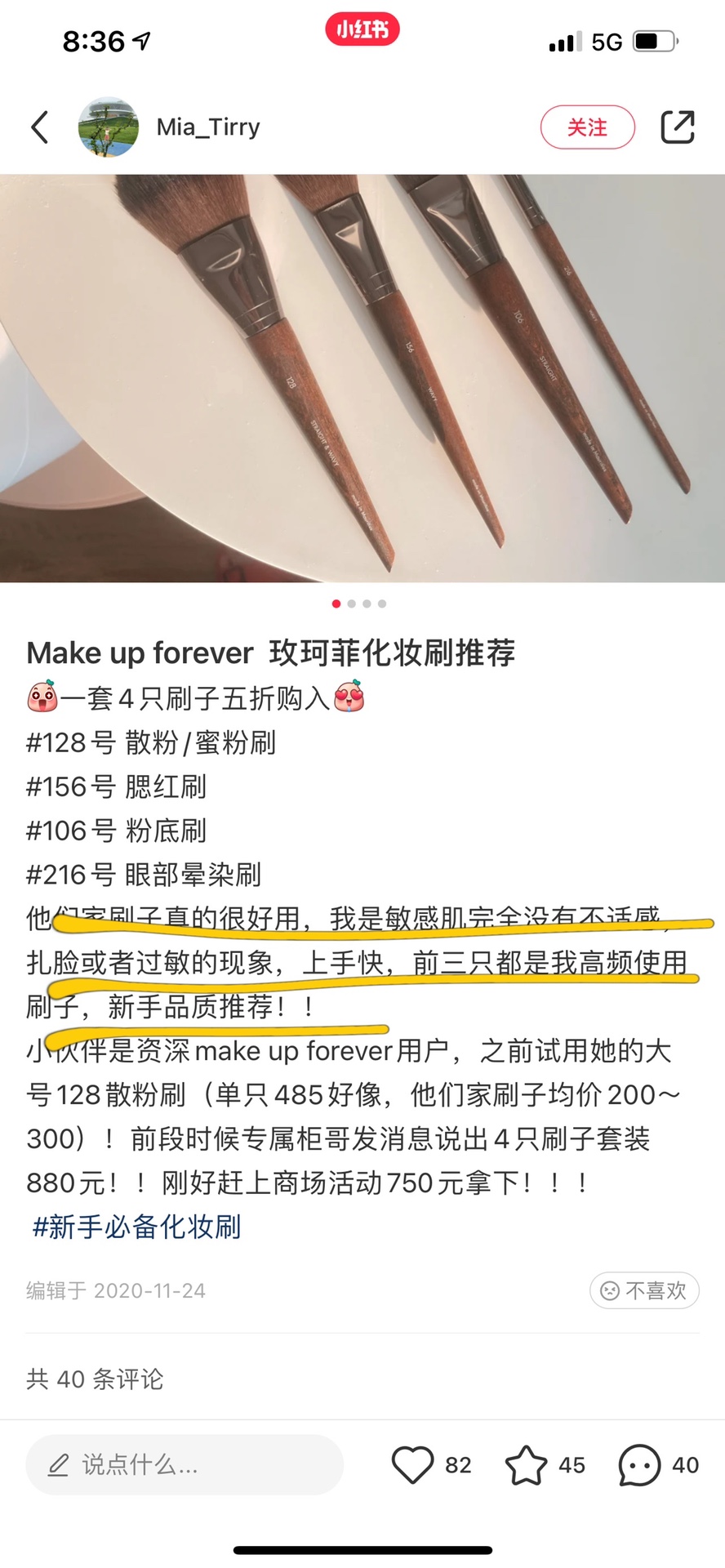Like the post with the heart icon
Screen dimensions: 725x1568
coord(412,1465)
